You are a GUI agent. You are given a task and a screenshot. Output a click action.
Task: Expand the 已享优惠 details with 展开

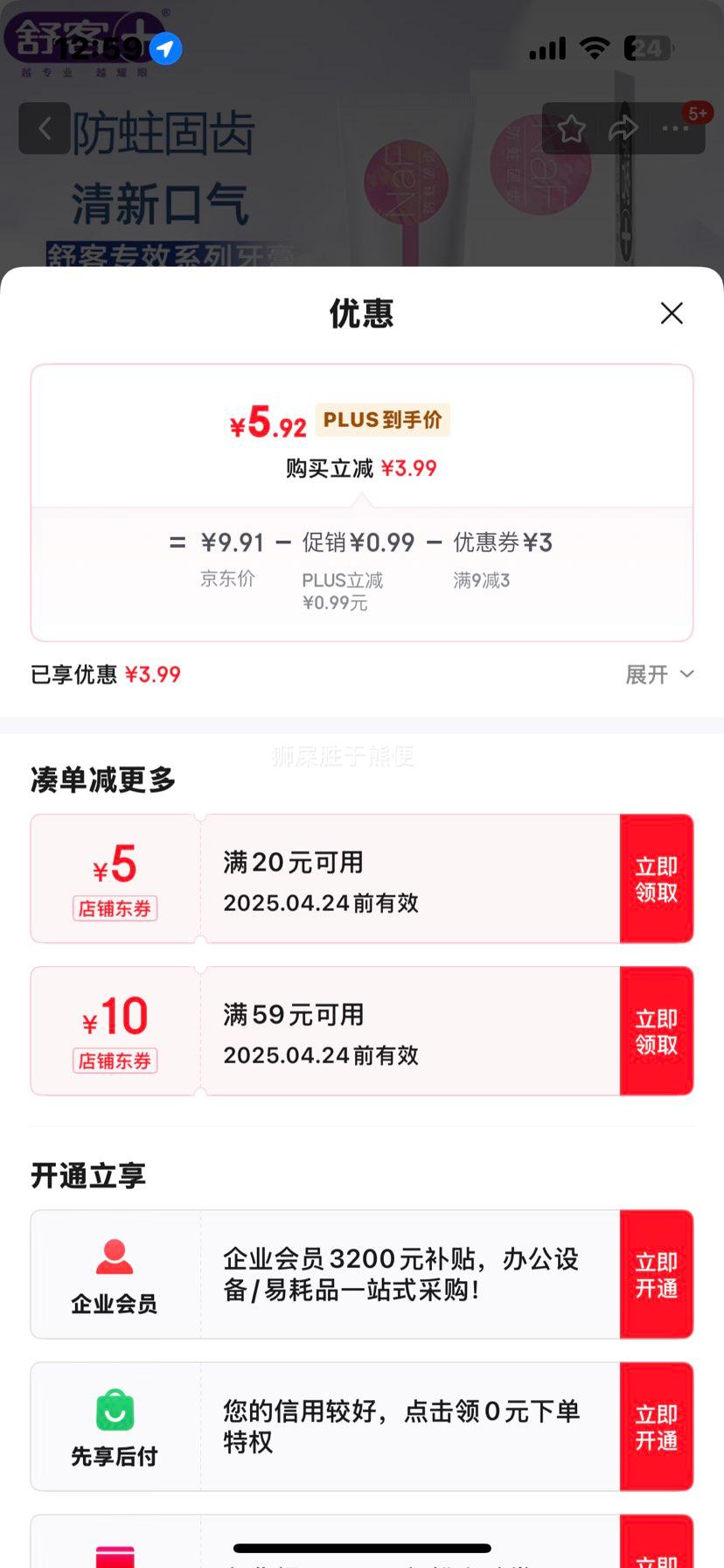(659, 675)
